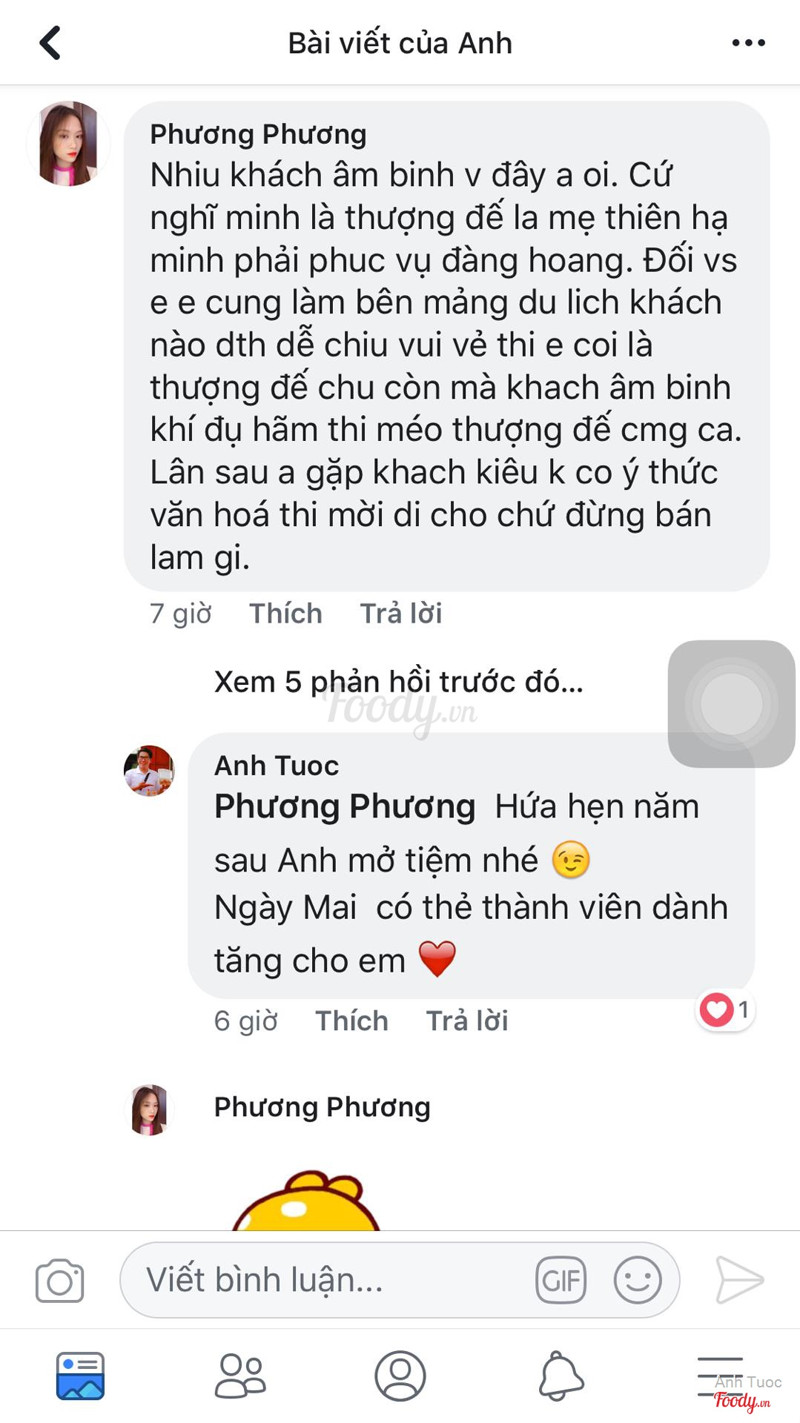800x1423 pixels.
Task: Switch to the News Feed tab
Action: pos(80,1376)
